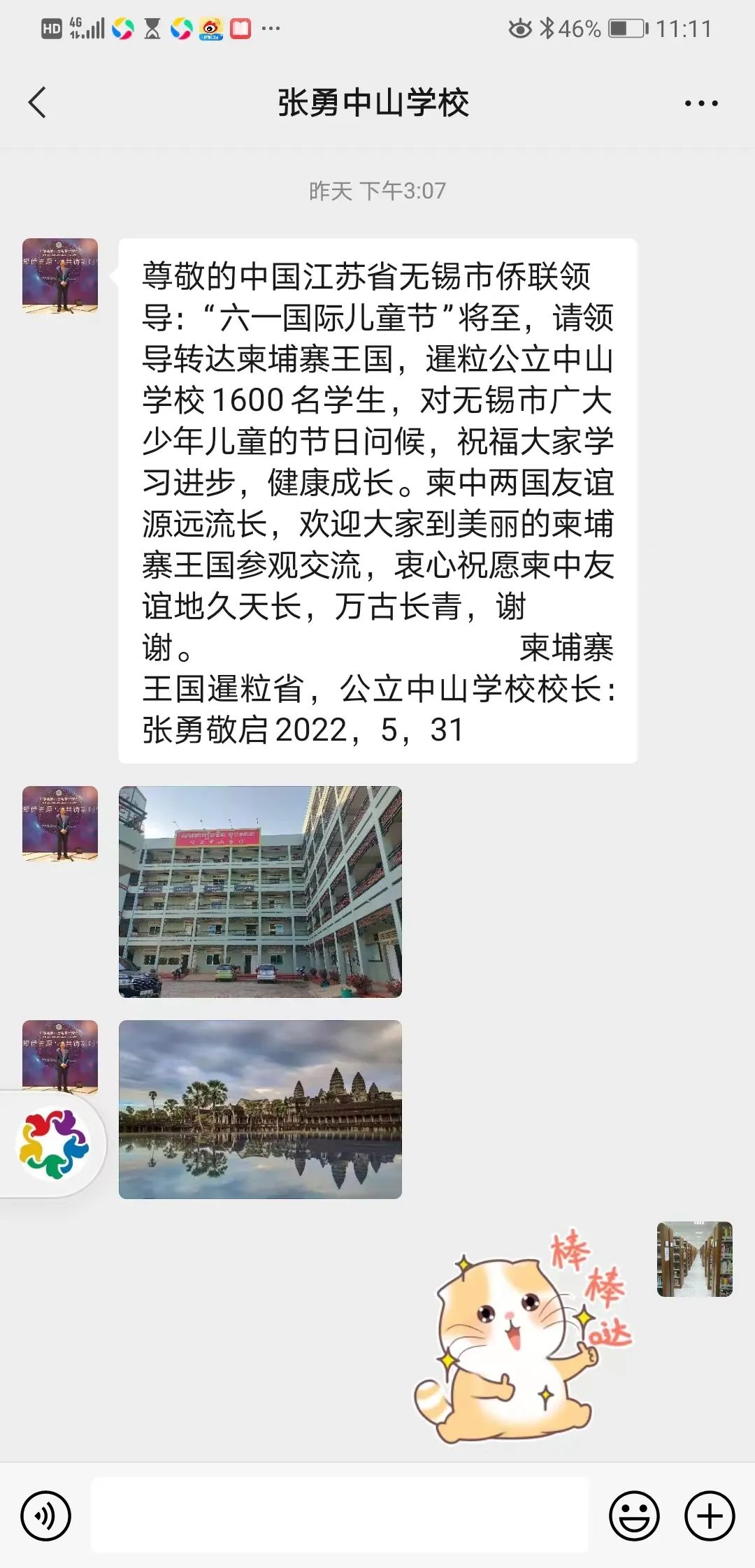Tap the 棒棒哒 cat sticker
The height and width of the screenshot is (1568, 755).
click(521, 1336)
